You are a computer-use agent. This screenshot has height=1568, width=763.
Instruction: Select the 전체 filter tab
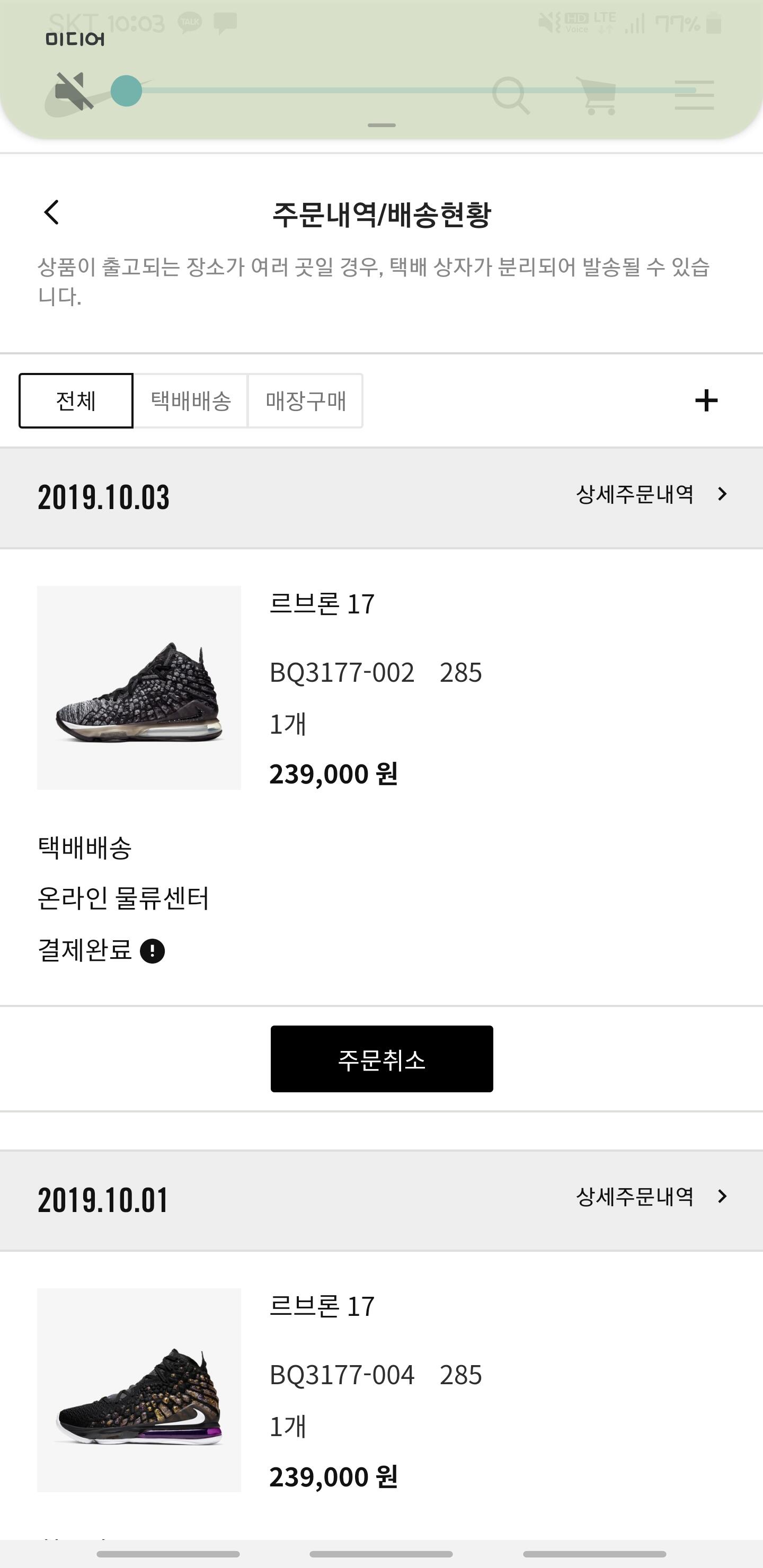point(76,401)
